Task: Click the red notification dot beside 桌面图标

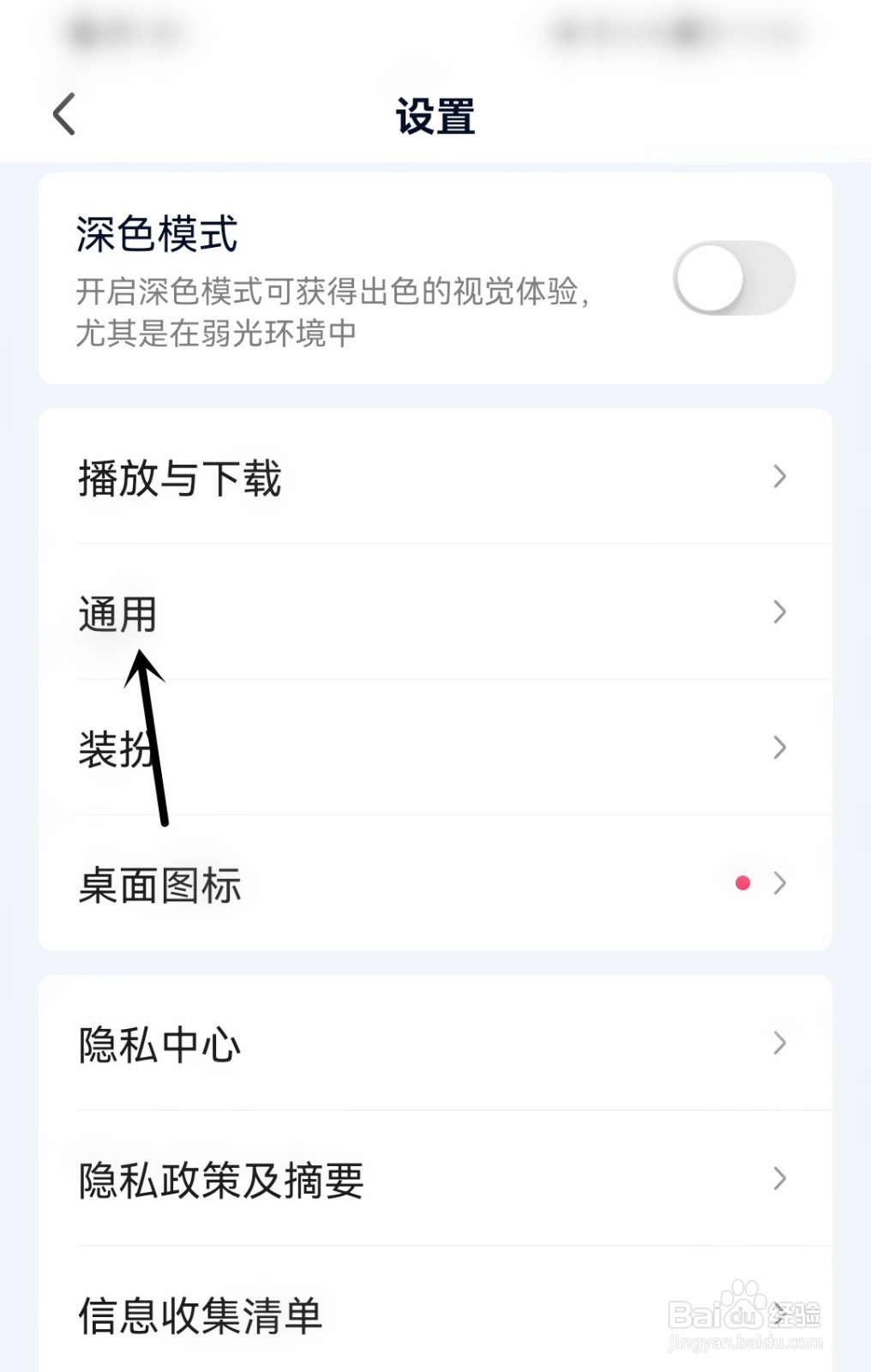Action: tap(742, 882)
